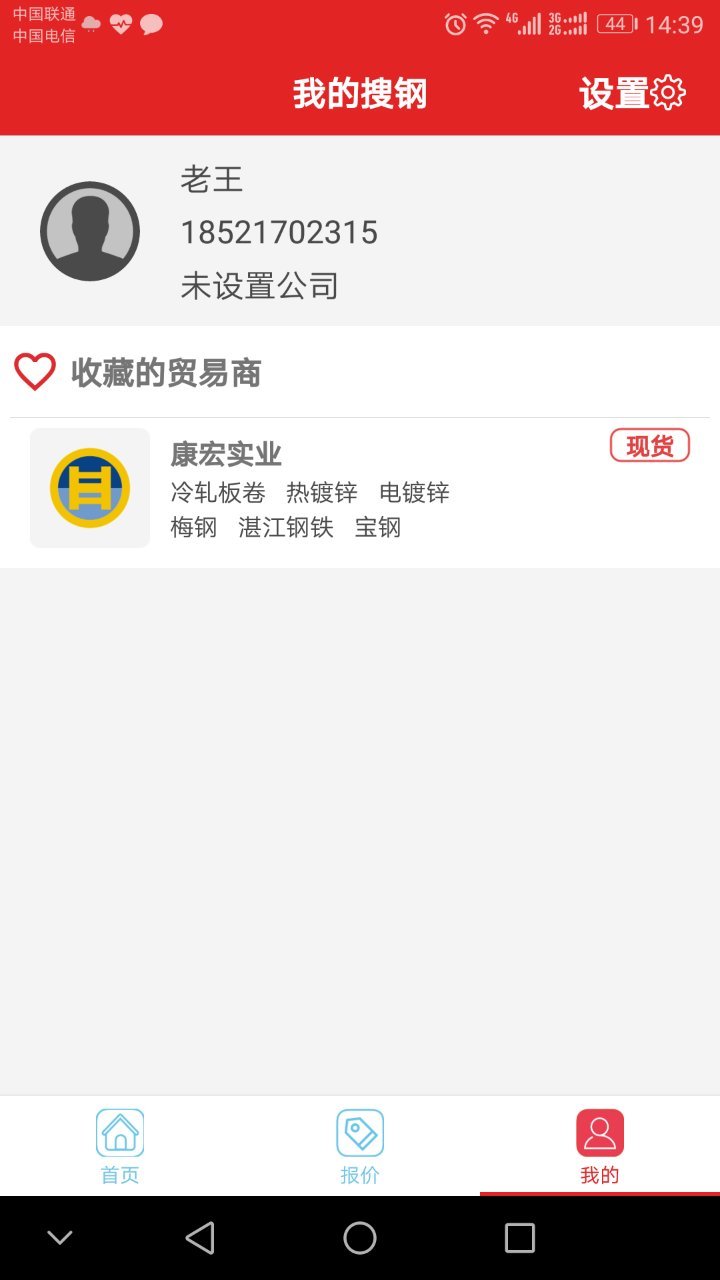Select the 我的 tab
Image resolution: width=720 pixels, height=1280 pixels.
click(x=600, y=1146)
